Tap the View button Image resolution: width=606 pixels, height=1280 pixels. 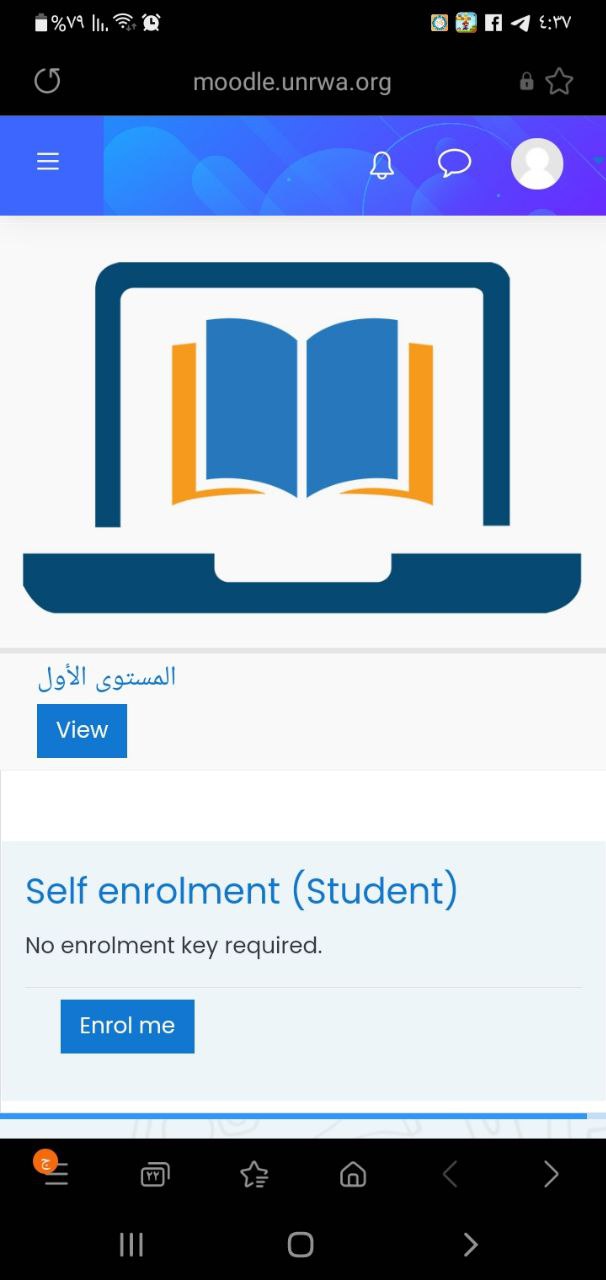[x=82, y=730]
